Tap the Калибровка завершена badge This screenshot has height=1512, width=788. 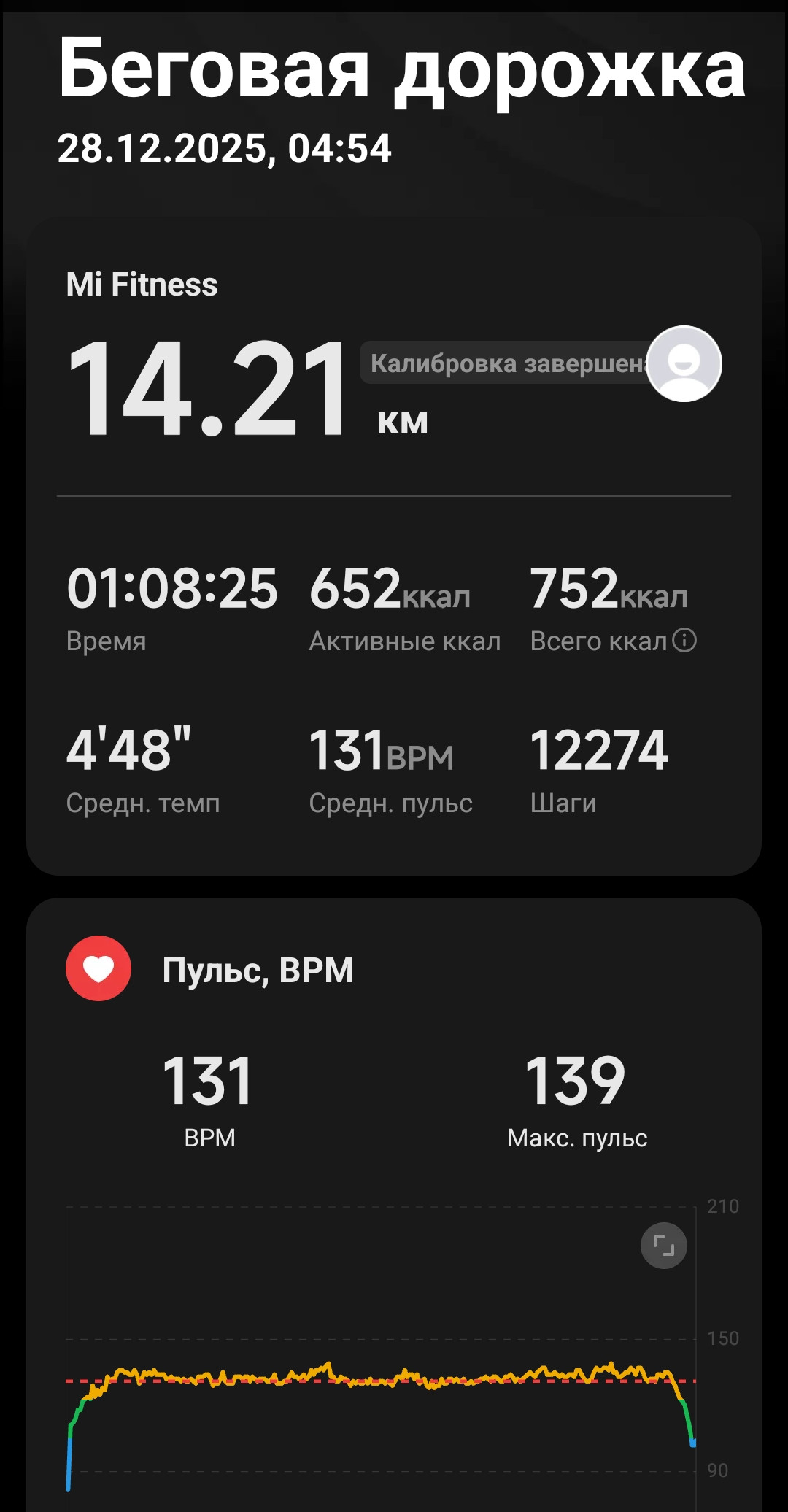click(x=503, y=363)
